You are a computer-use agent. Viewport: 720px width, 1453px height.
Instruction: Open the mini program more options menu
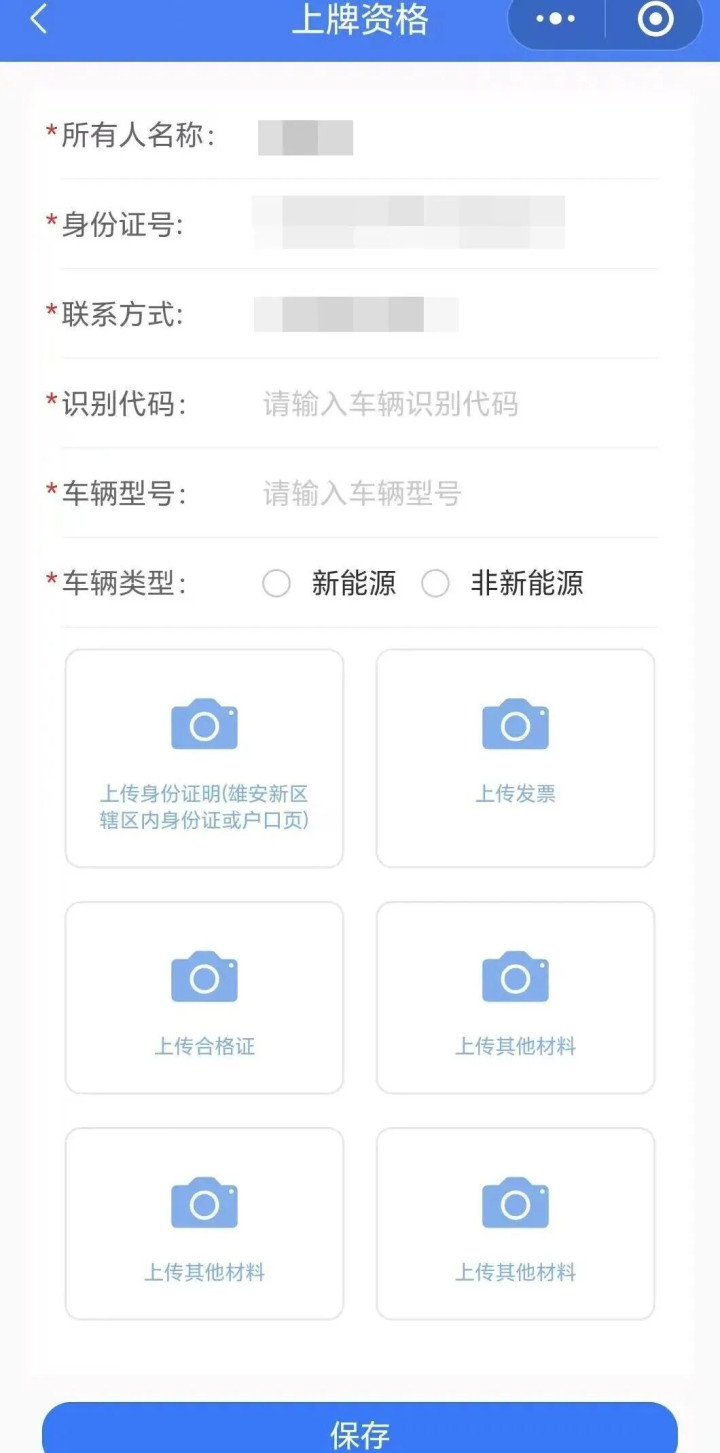click(556, 19)
